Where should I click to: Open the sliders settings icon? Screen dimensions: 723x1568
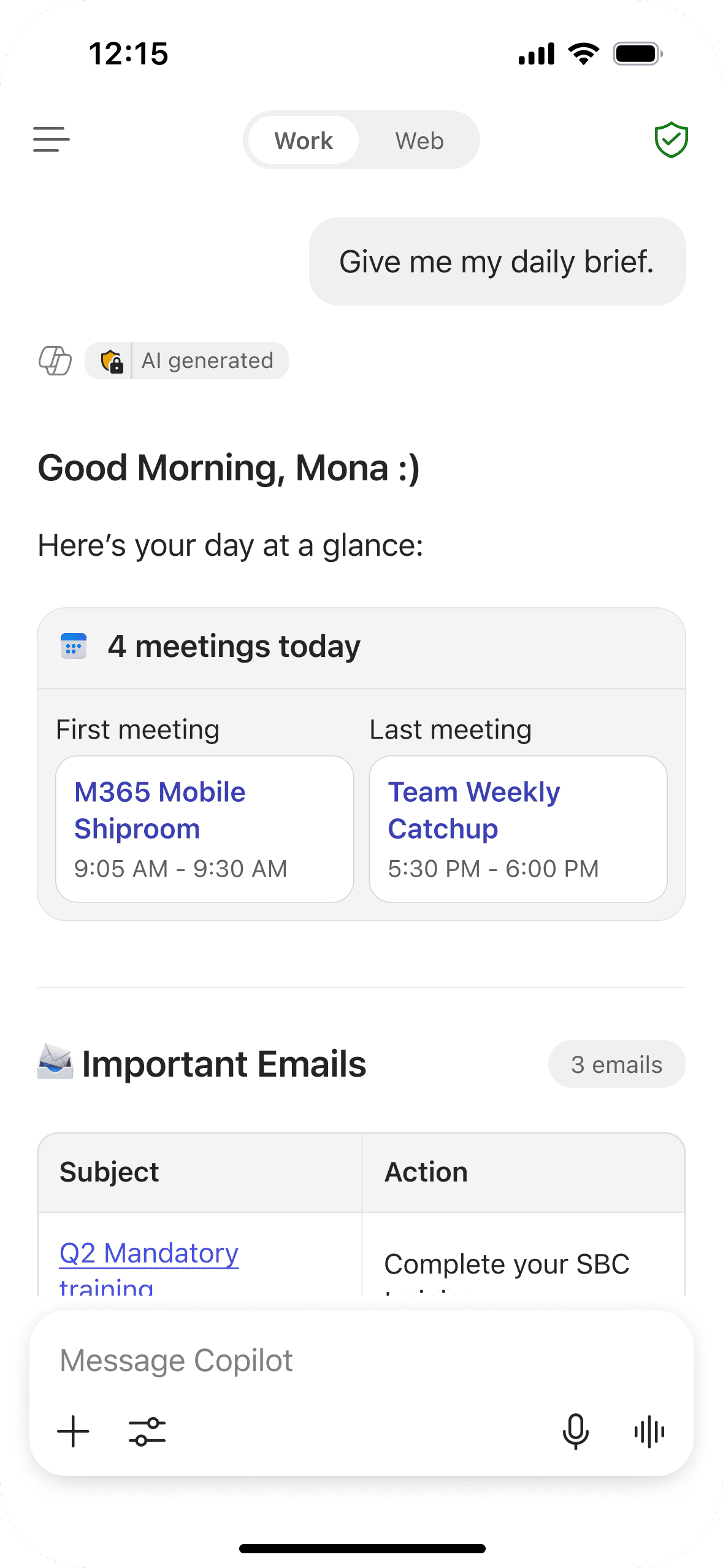click(x=147, y=1431)
